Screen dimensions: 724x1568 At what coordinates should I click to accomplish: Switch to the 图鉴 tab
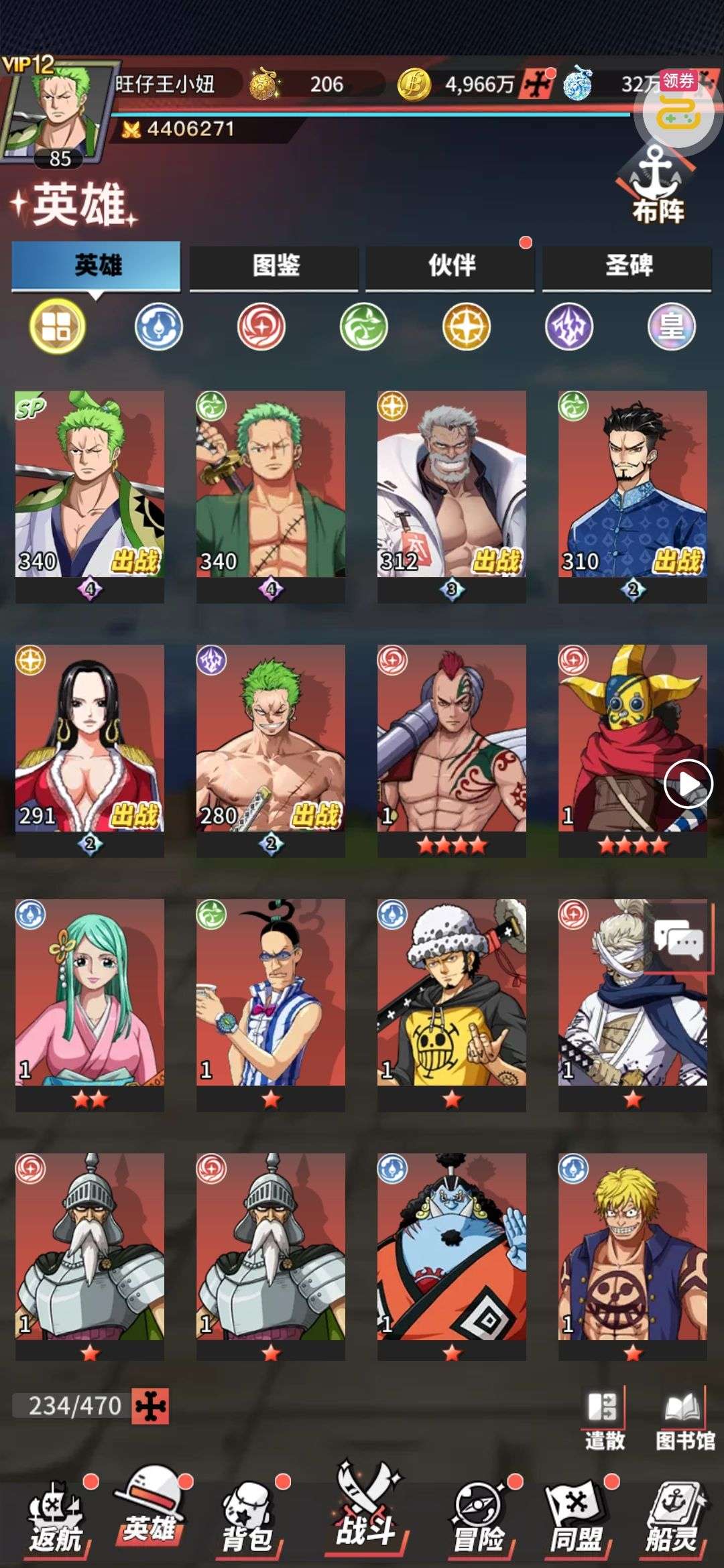point(275,265)
